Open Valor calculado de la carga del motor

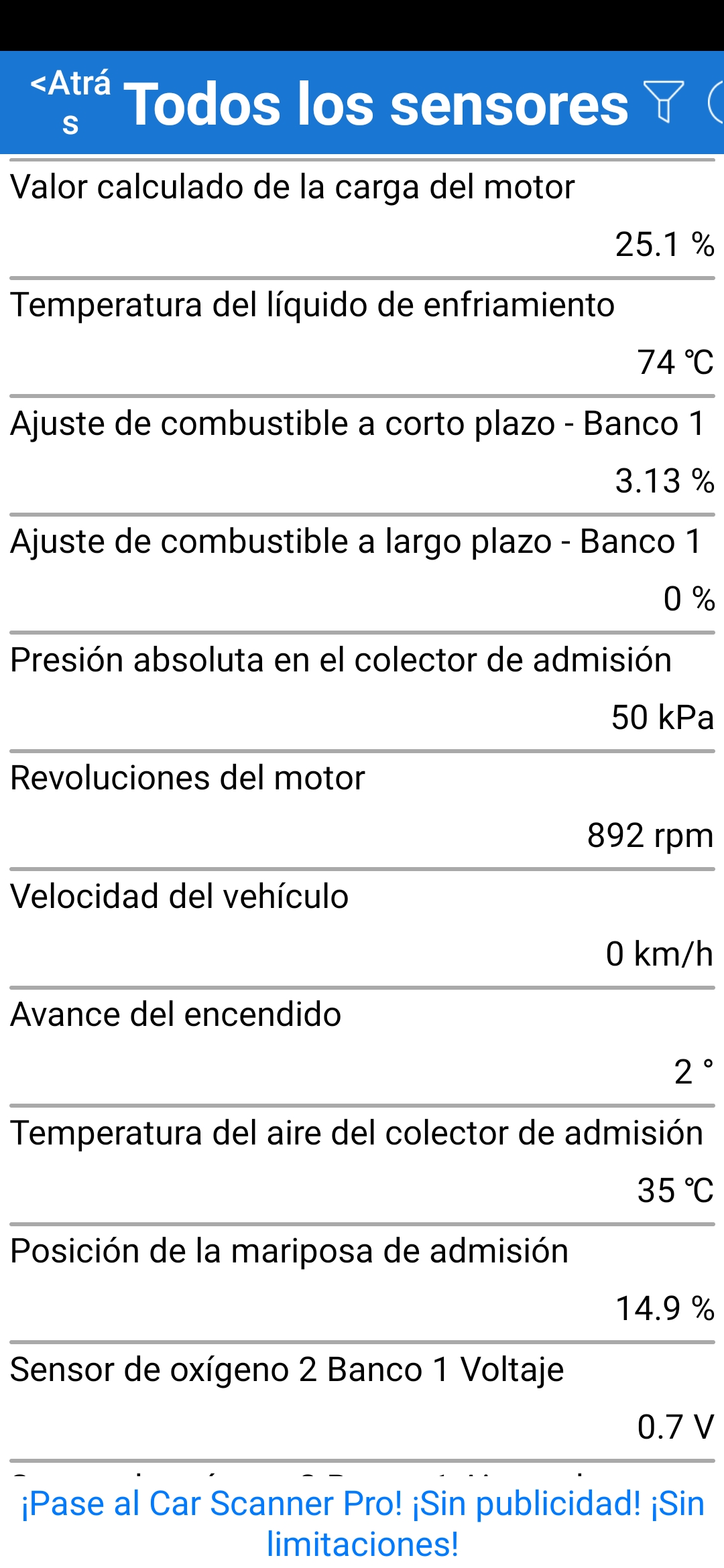[x=362, y=216]
